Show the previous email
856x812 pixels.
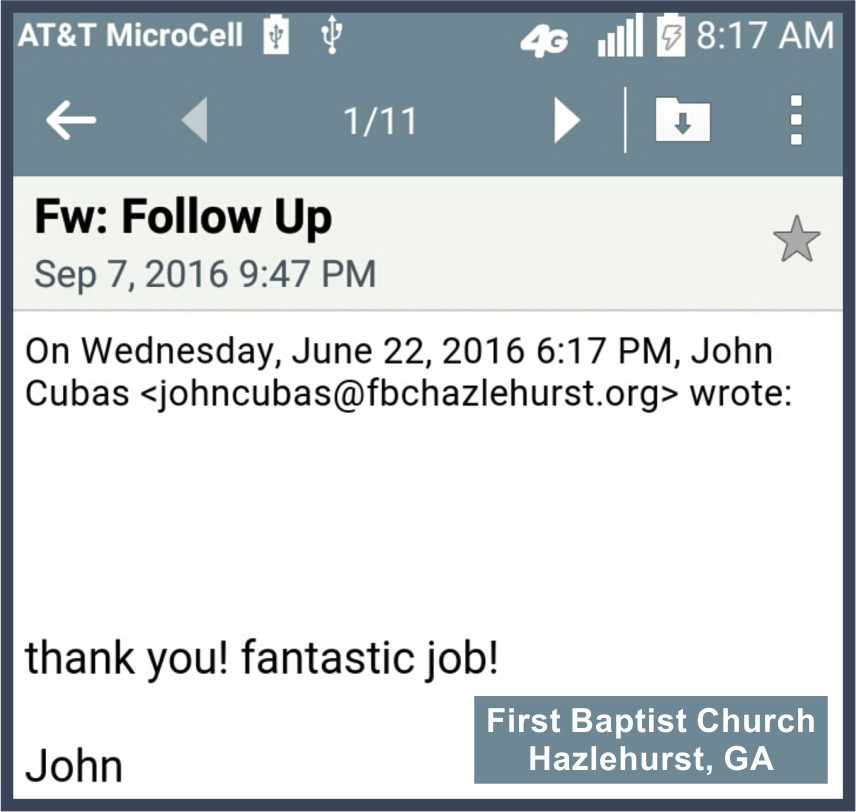pyautogui.click(x=194, y=121)
